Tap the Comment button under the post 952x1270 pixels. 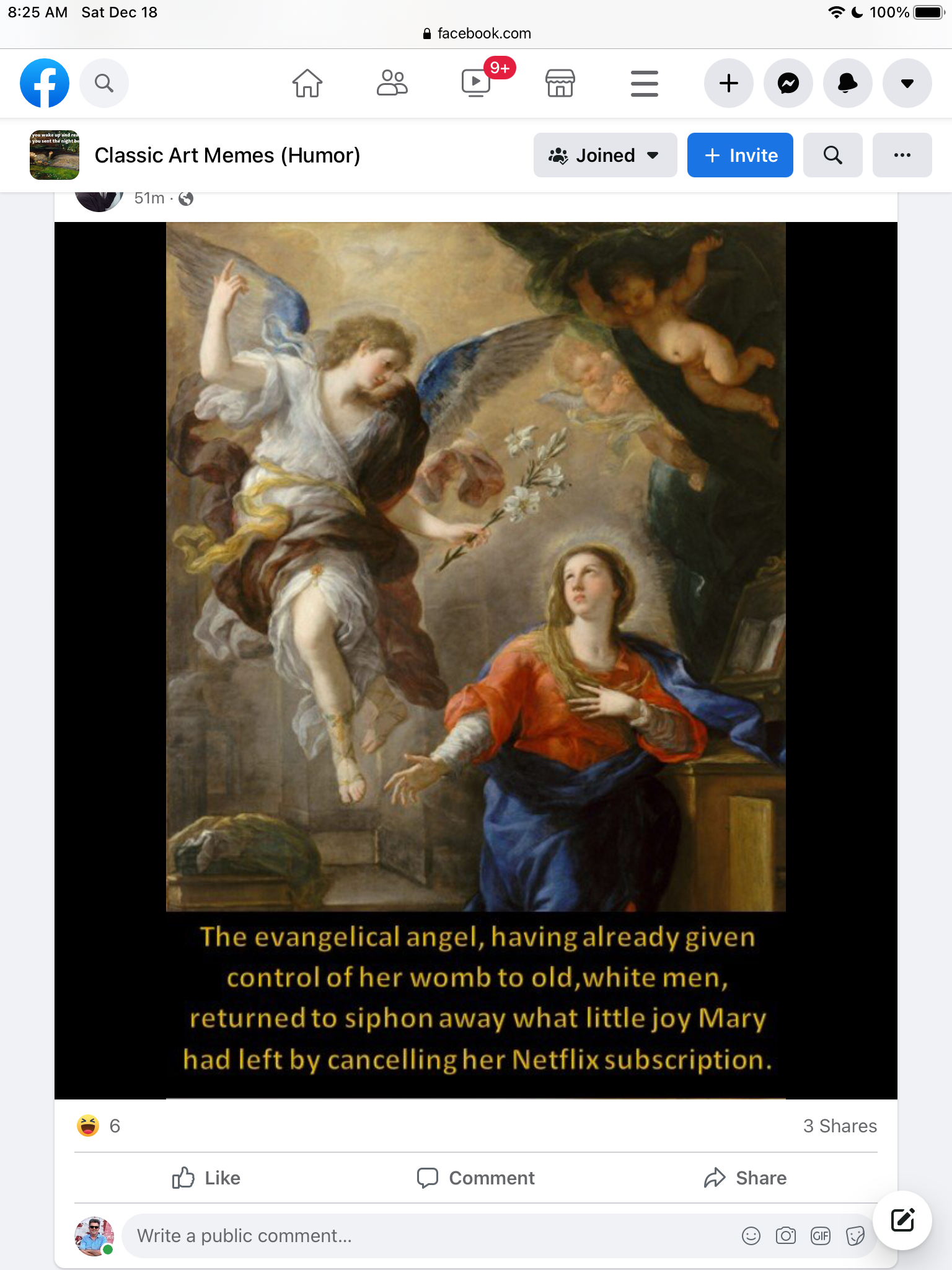pyautogui.click(x=476, y=1178)
